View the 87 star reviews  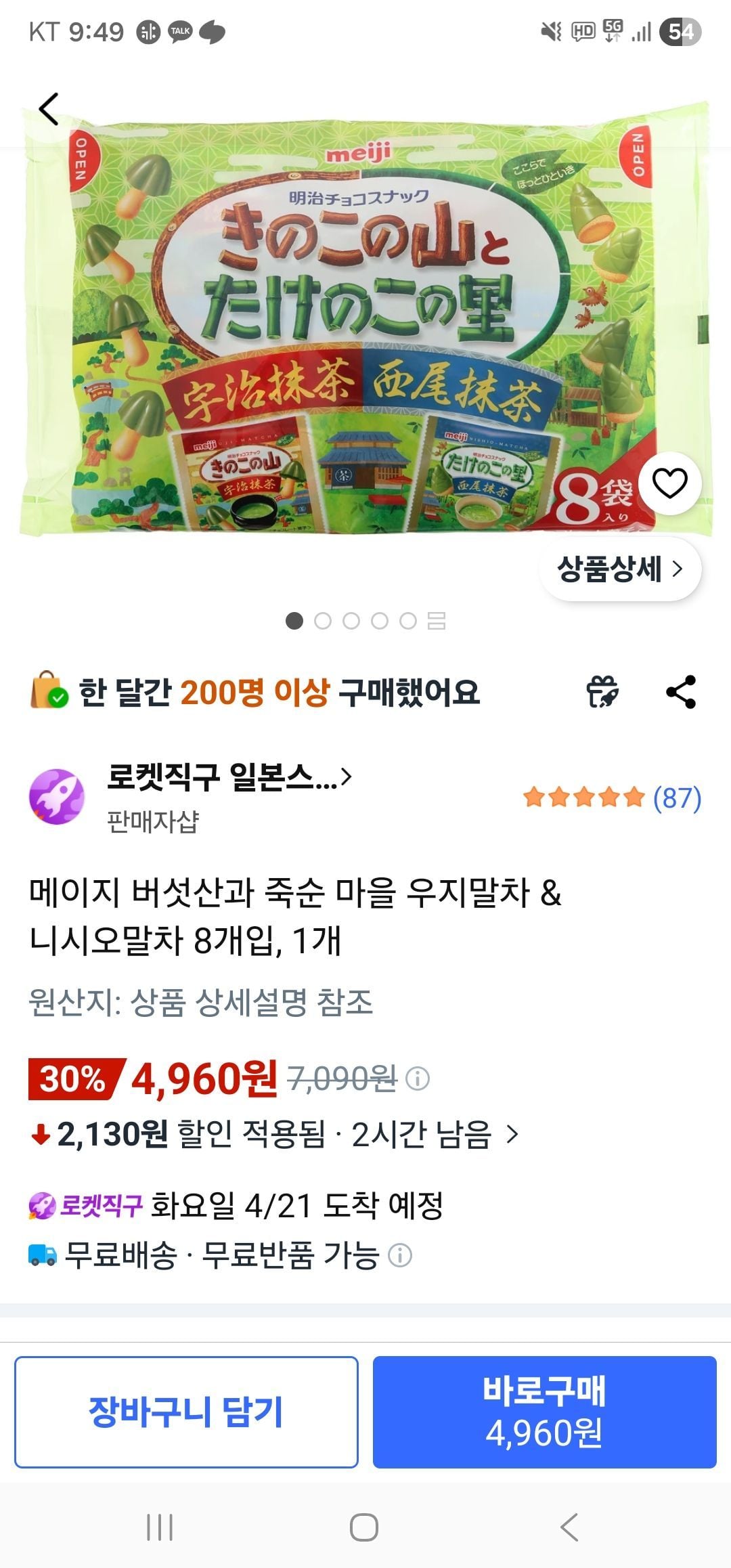pyautogui.click(x=612, y=798)
